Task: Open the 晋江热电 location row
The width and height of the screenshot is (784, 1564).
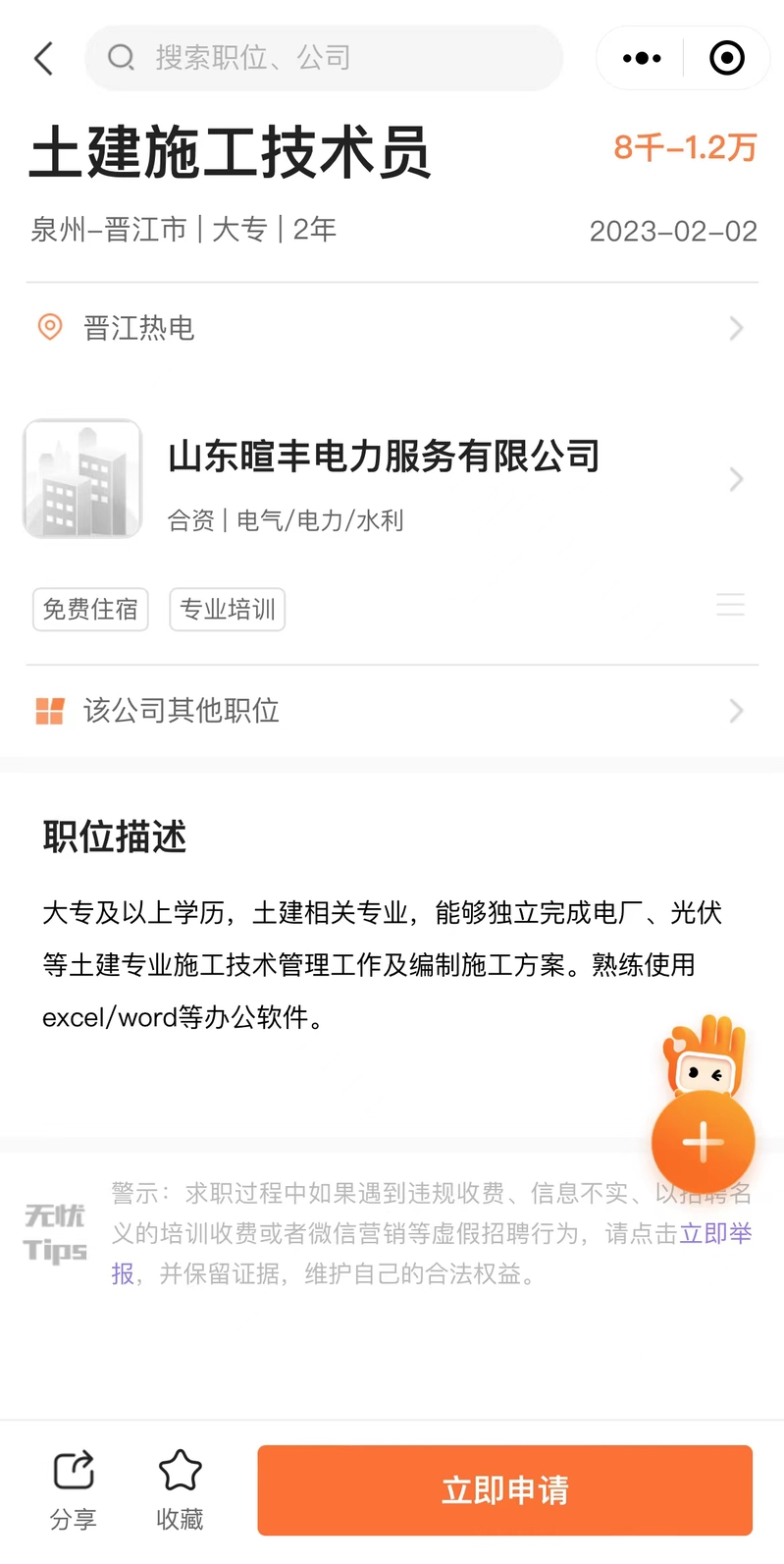Action: [392, 328]
